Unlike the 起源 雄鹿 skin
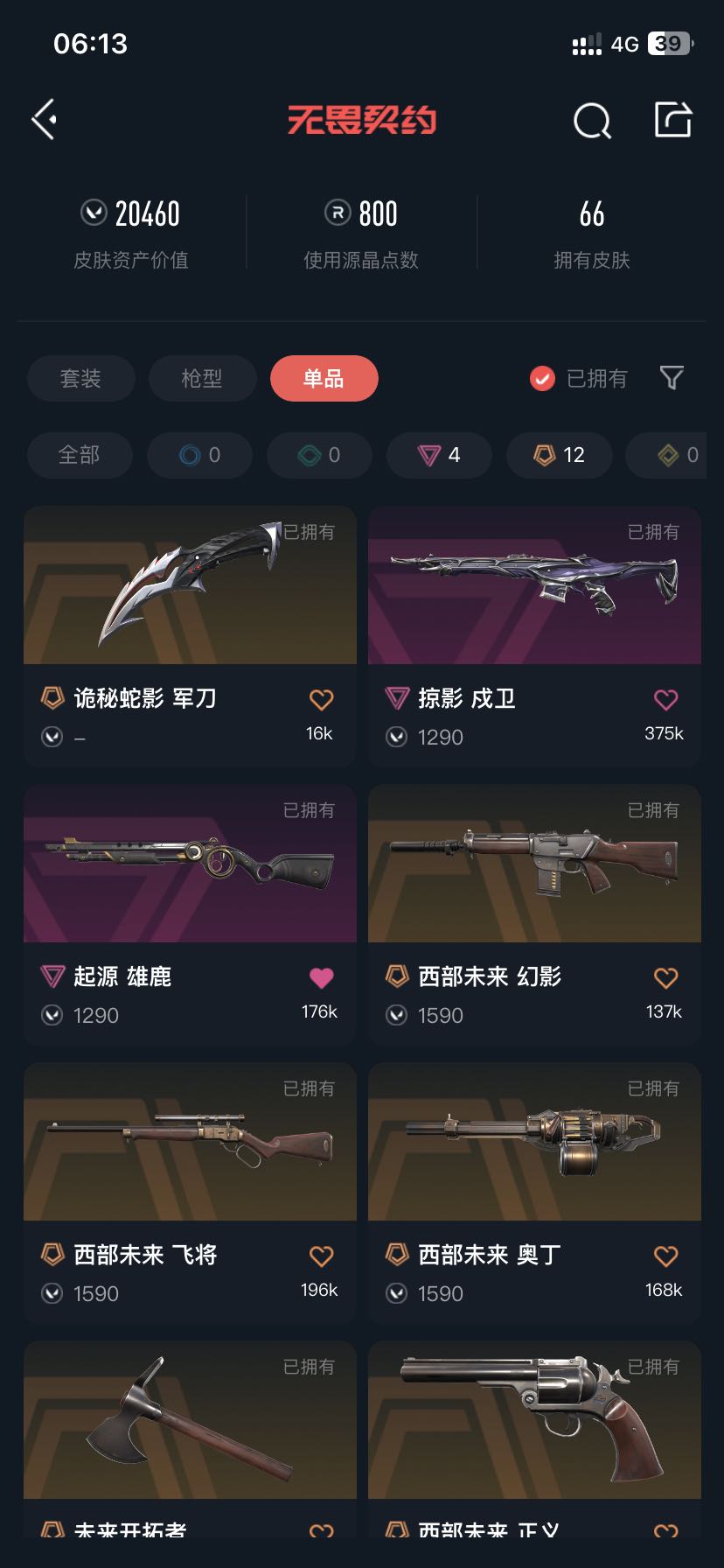Screen dimensions: 724x1568 pyautogui.click(x=321, y=977)
